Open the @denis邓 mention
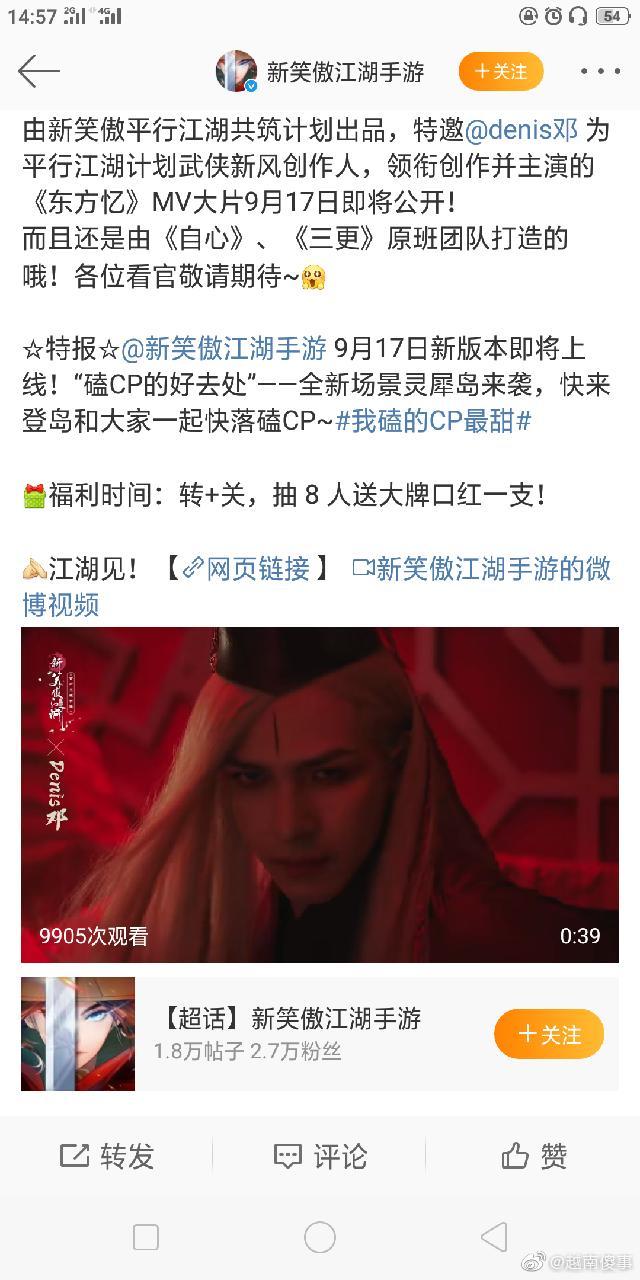640x1280 pixels. click(x=522, y=130)
